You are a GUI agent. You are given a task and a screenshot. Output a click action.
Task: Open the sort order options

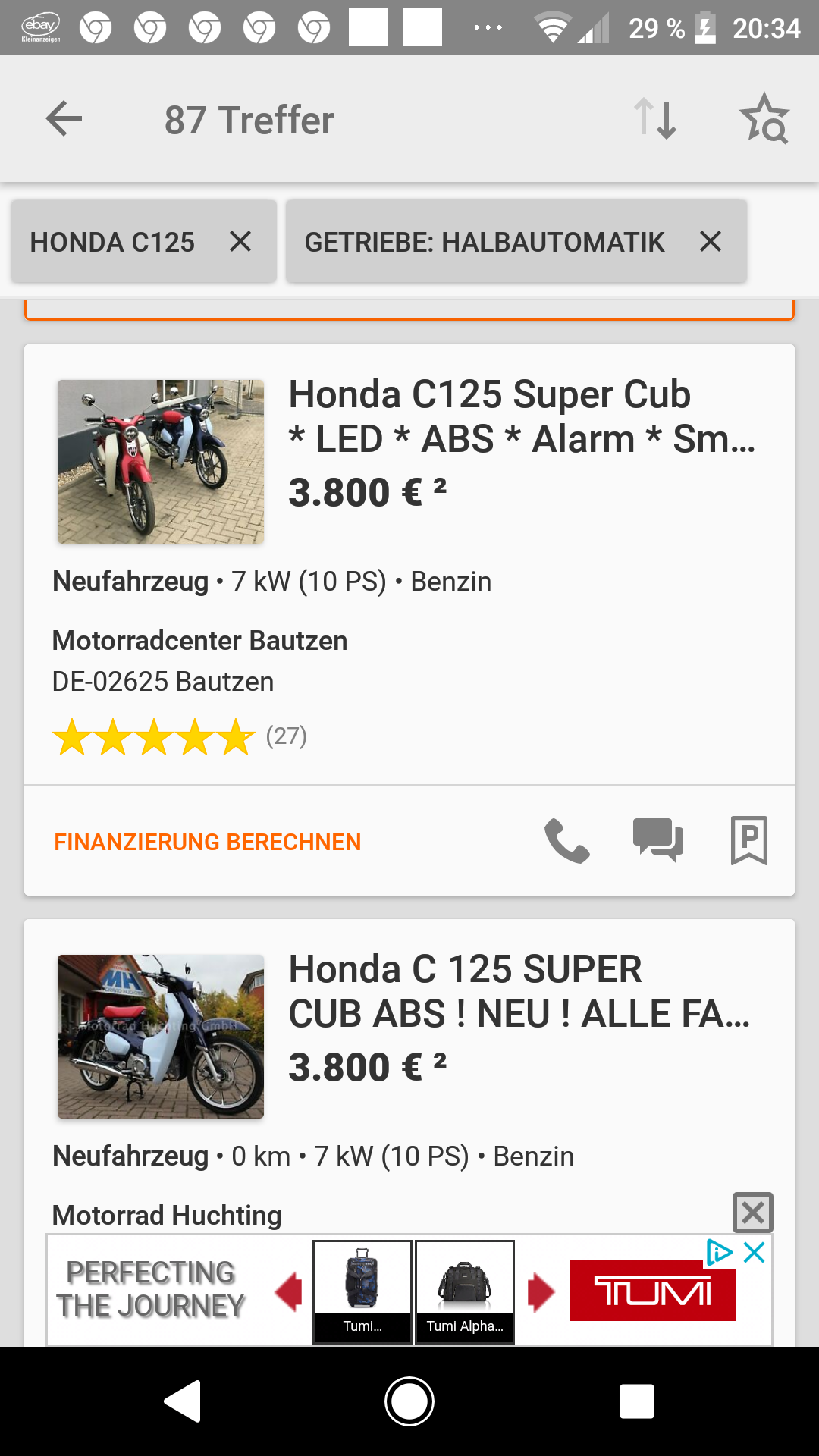[x=655, y=119]
